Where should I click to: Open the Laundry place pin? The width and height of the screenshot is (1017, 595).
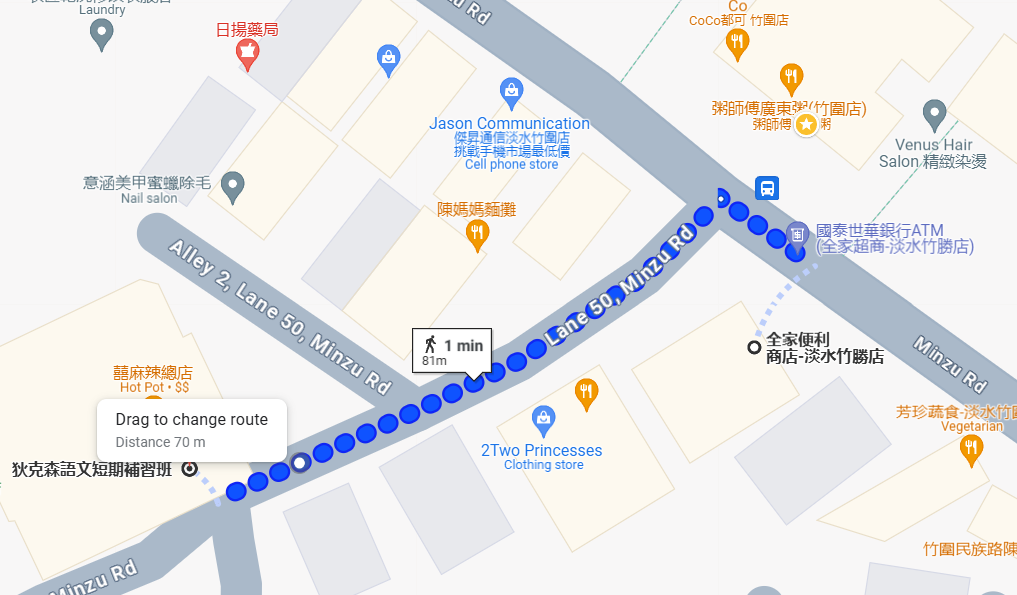tap(101, 33)
